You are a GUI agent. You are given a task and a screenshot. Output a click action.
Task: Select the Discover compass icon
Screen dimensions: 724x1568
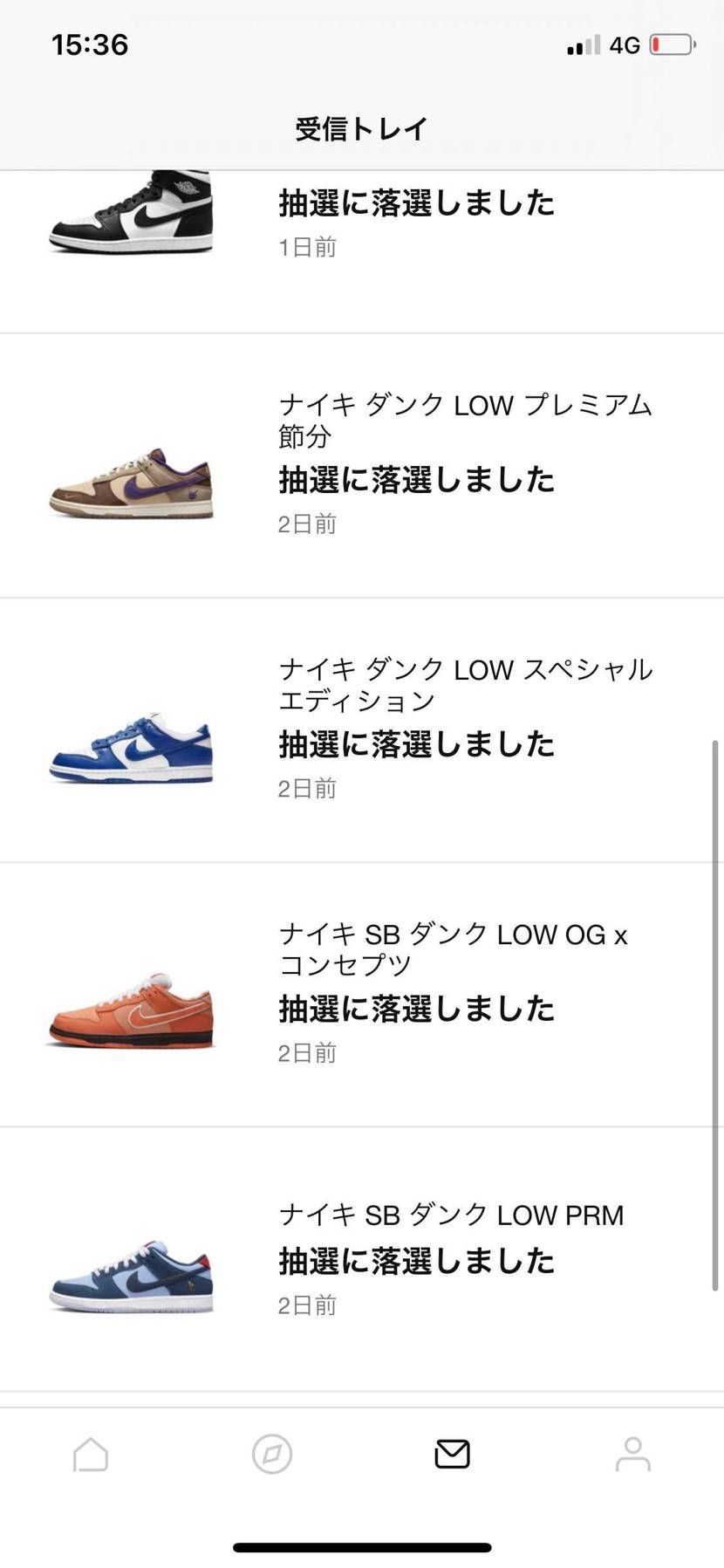[271, 1454]
